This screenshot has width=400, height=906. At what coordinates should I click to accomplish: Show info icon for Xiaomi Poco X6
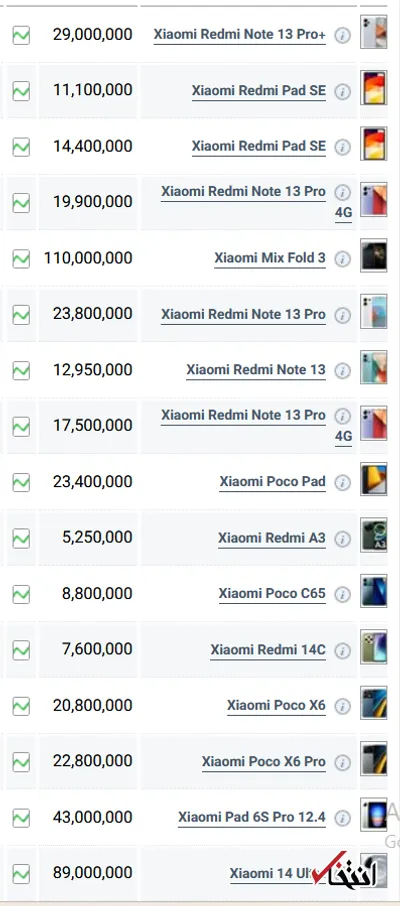point(342,707)
